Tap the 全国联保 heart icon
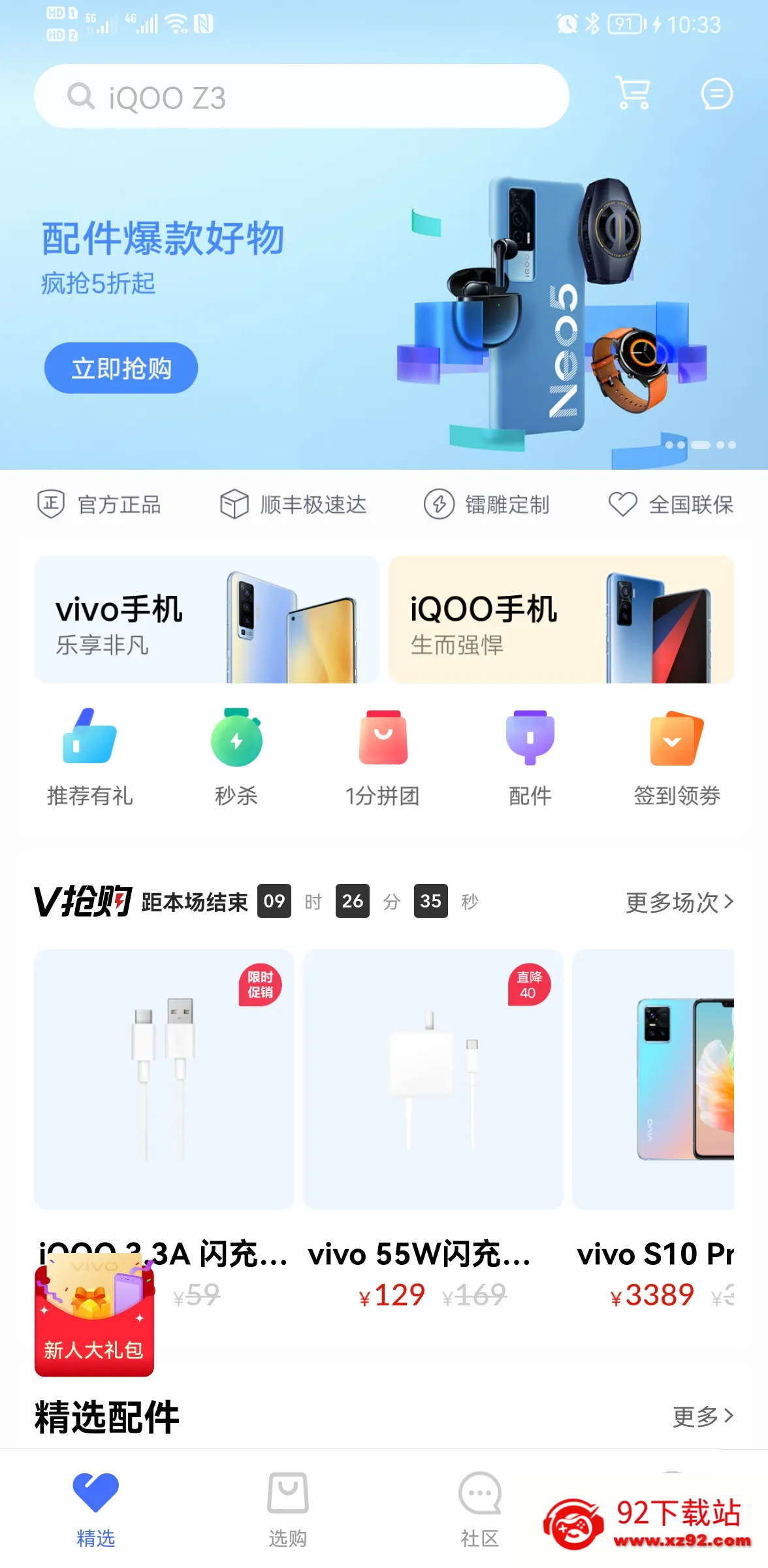Screen dimensions: 768x1568 pyautogui.click(x=621, y=504)
